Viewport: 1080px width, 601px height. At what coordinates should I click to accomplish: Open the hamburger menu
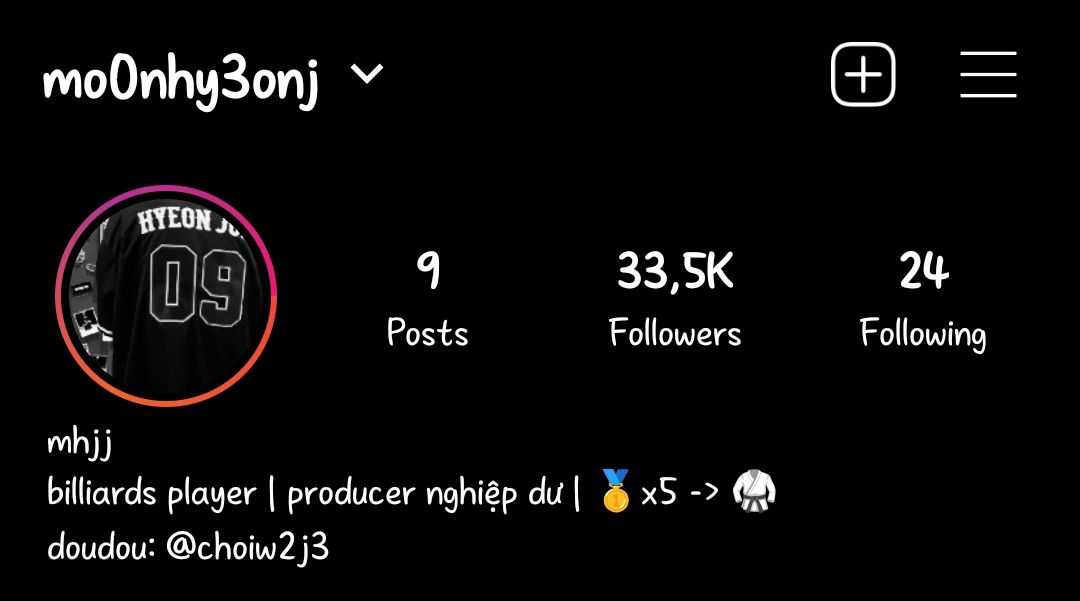tap(988, 75)
